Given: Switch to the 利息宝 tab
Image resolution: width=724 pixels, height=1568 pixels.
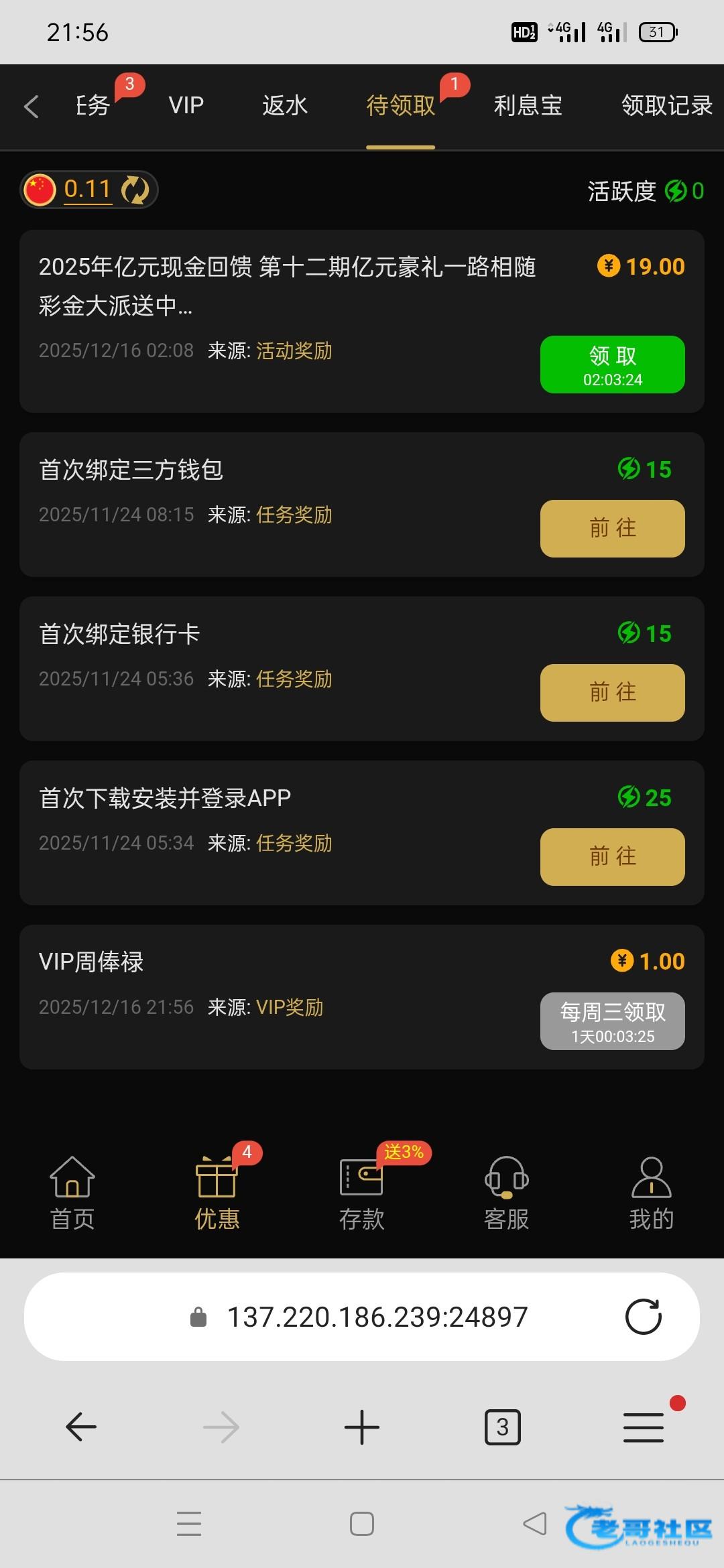Looking at the screenshot, I should click(x=528, y=106).
